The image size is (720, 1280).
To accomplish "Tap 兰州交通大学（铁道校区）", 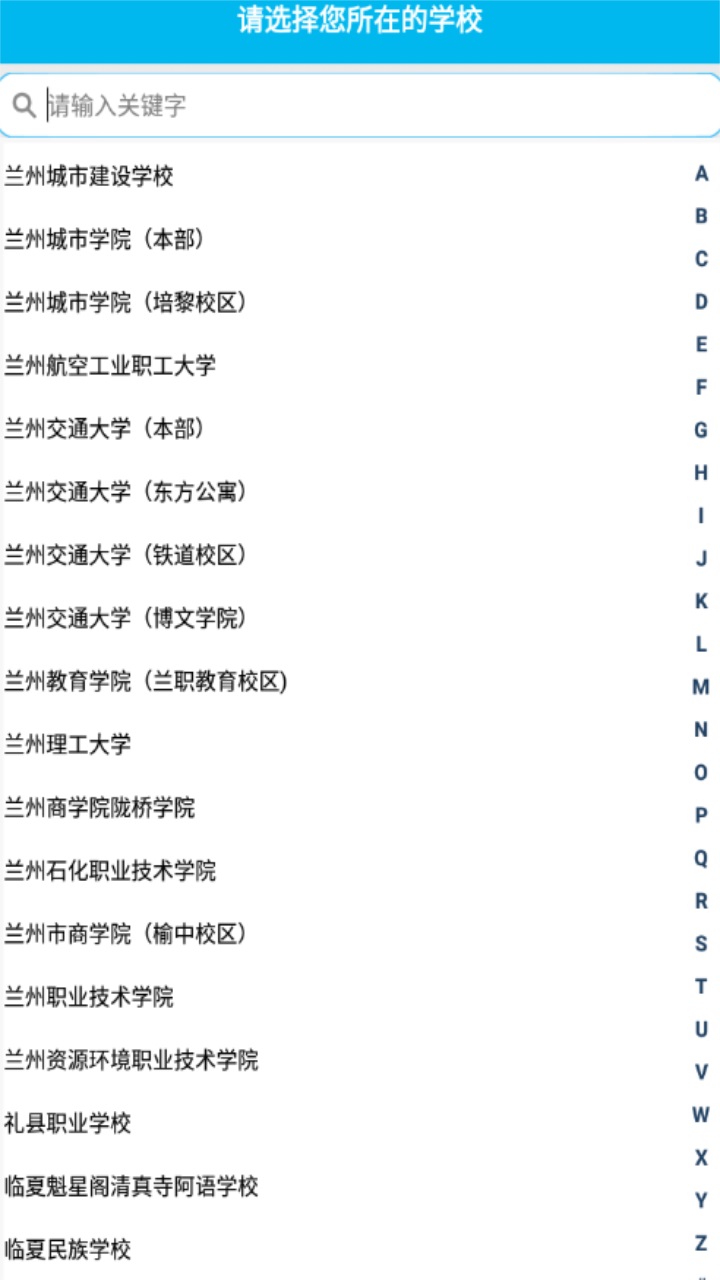I will click(340, 555).
